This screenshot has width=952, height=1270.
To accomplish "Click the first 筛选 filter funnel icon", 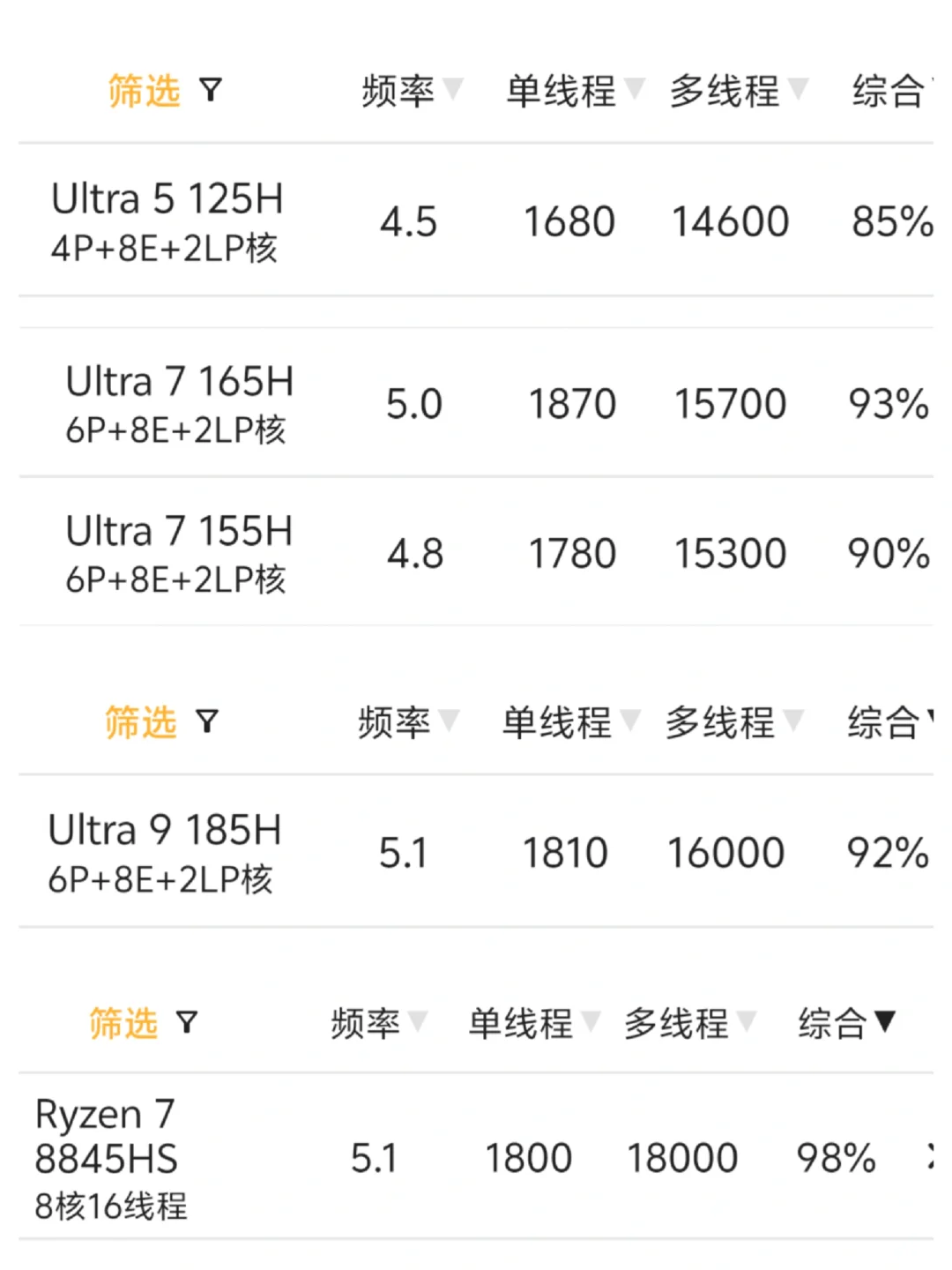I will coord(211,91).
